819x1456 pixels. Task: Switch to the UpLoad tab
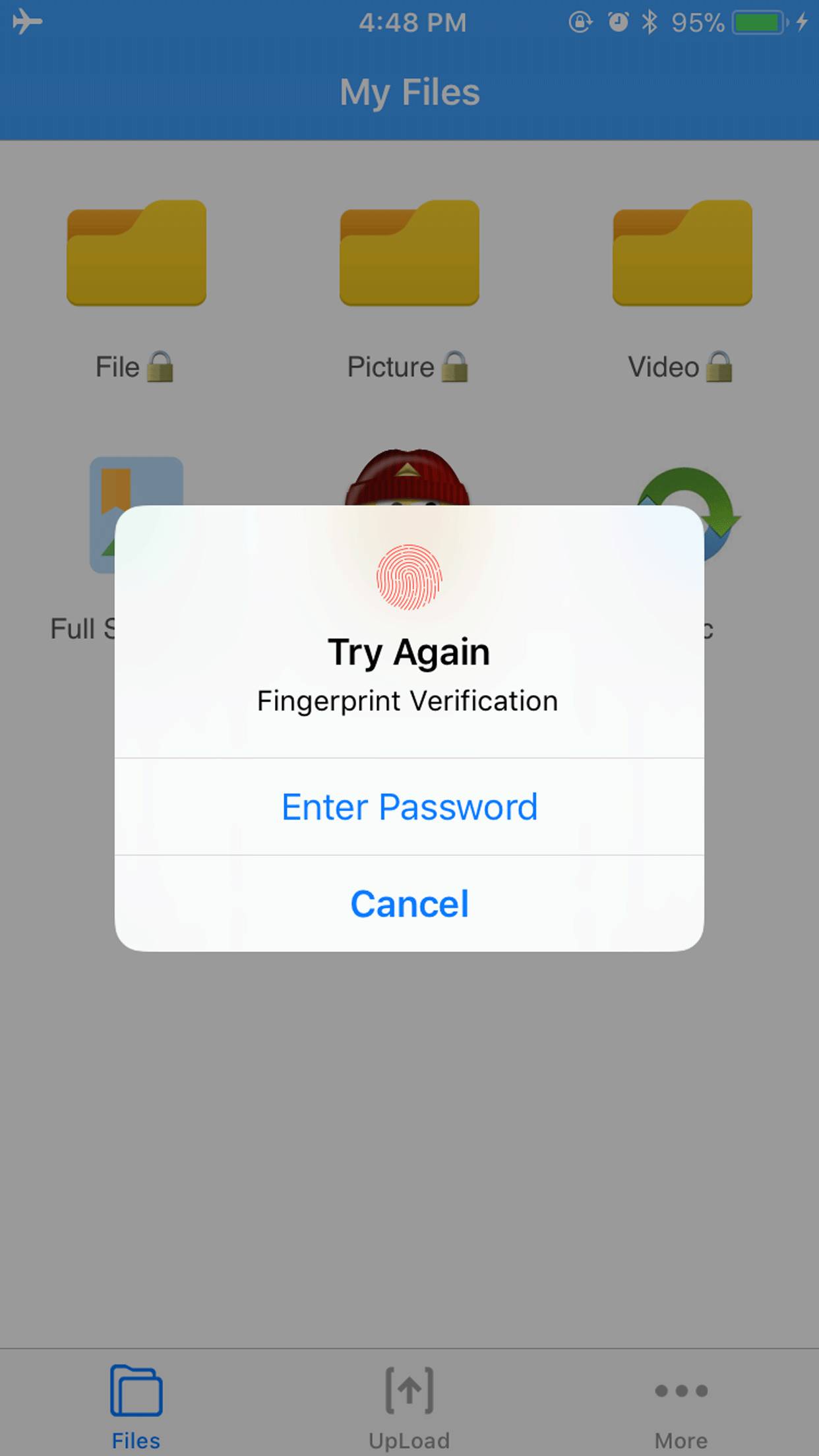[x=409, y=1405]
